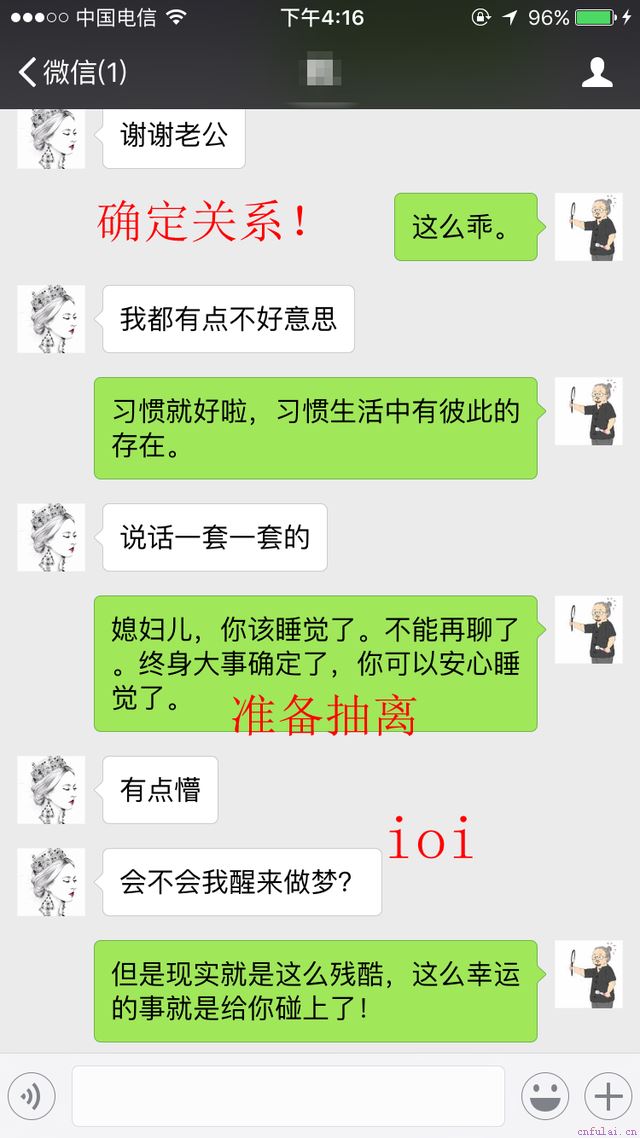Switch to voice message input
The image size is (640, 1138).
31,1097
